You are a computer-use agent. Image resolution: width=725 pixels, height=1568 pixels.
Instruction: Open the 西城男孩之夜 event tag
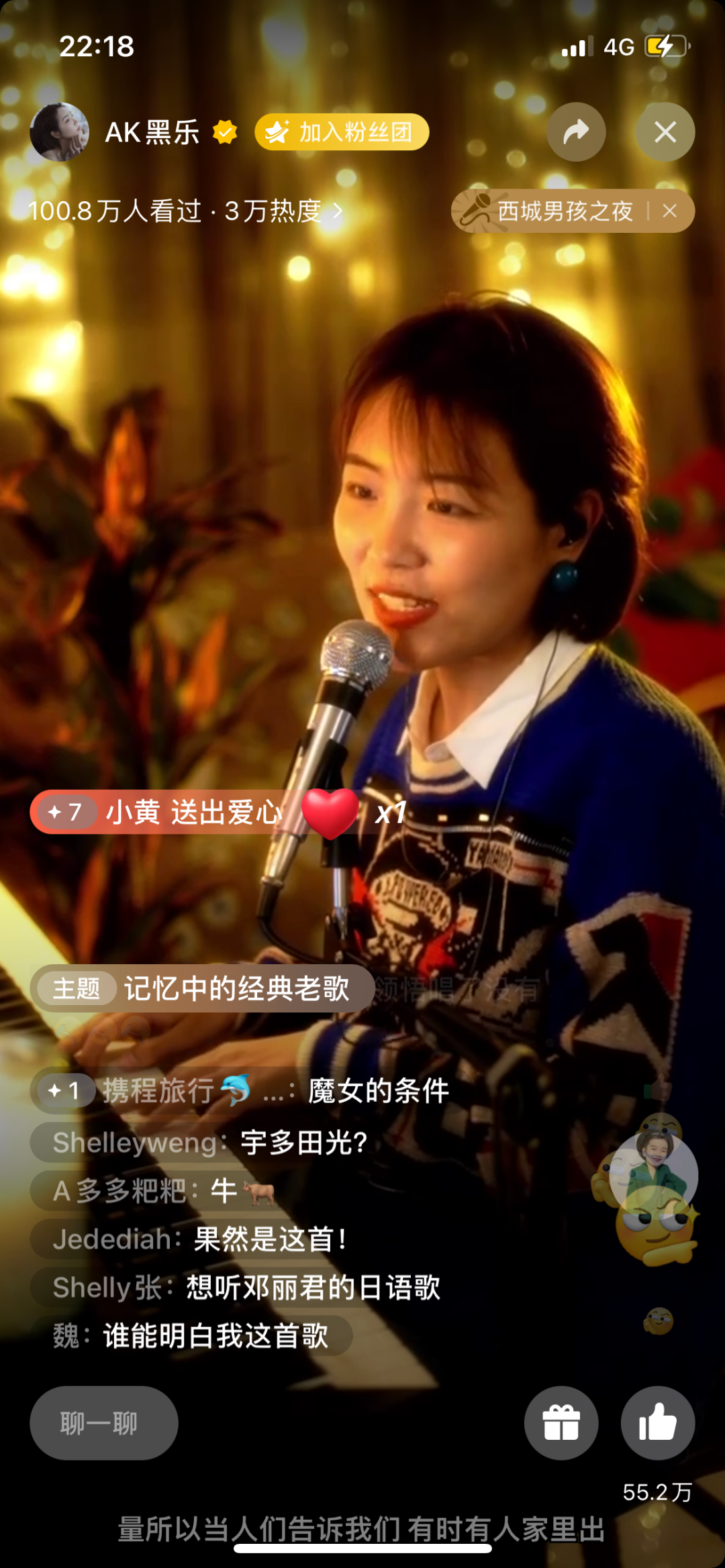(x=550, y=211)
